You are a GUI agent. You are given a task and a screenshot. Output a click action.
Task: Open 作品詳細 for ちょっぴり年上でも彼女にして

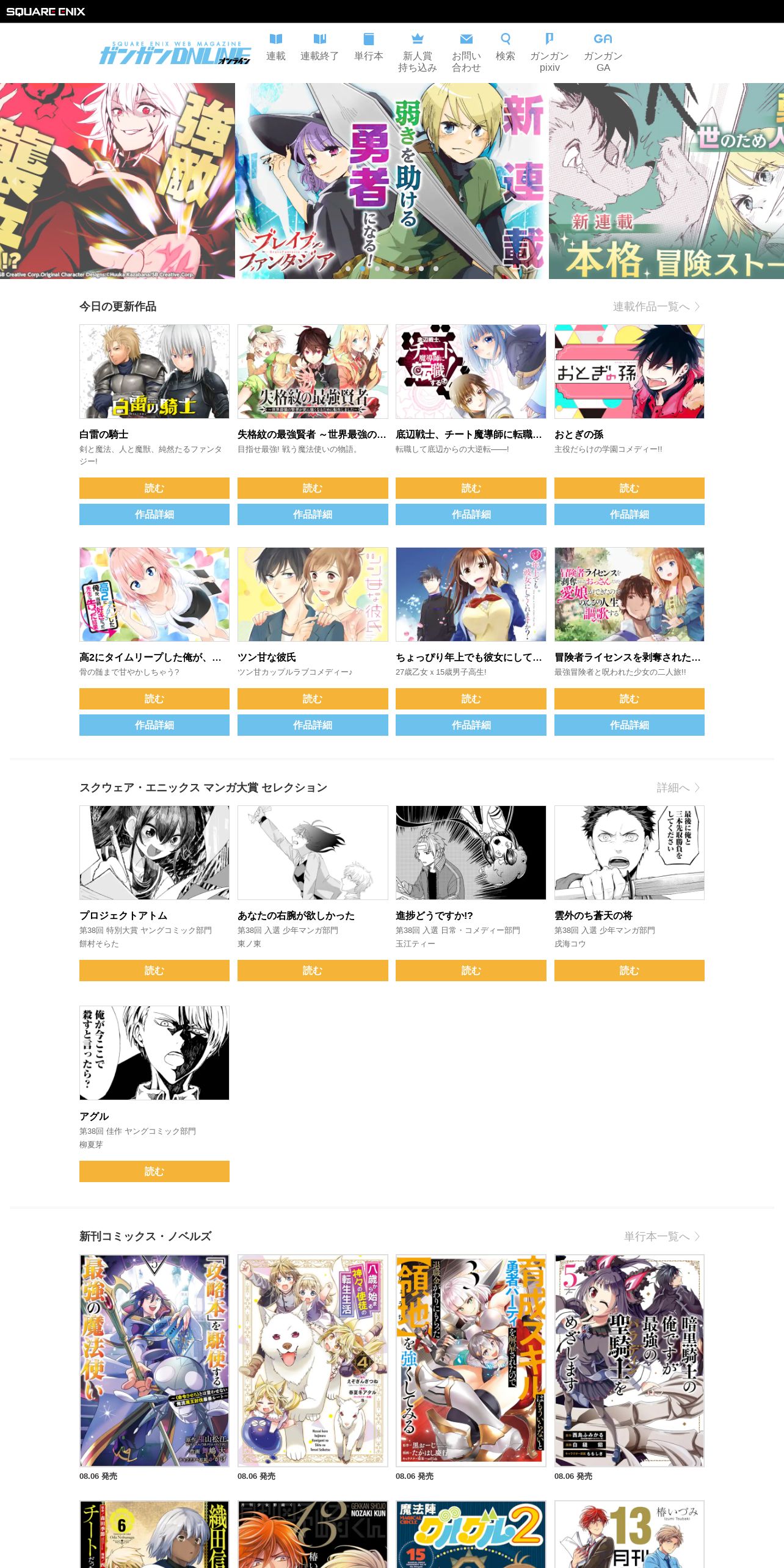pyautogui.click(x=471, y=725)
